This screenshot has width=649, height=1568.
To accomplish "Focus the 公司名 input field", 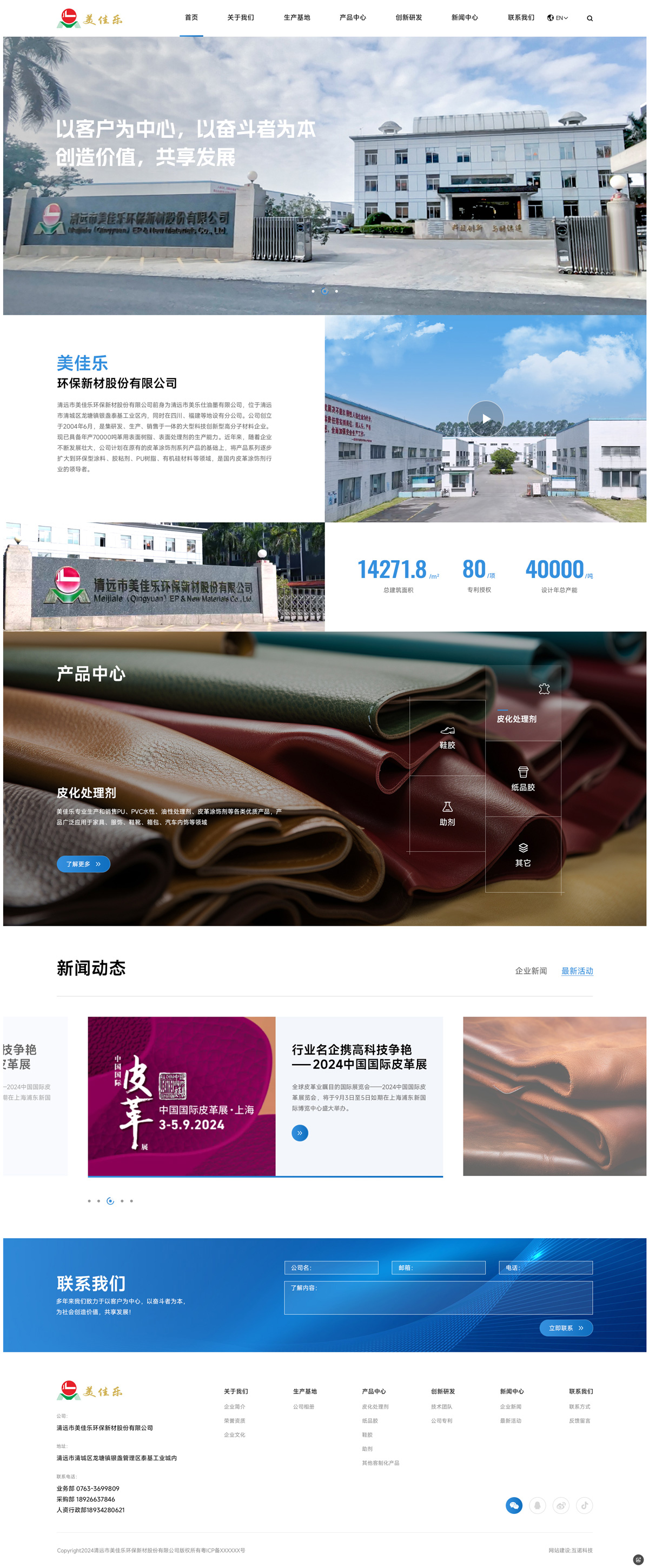I will (331, 1267).
